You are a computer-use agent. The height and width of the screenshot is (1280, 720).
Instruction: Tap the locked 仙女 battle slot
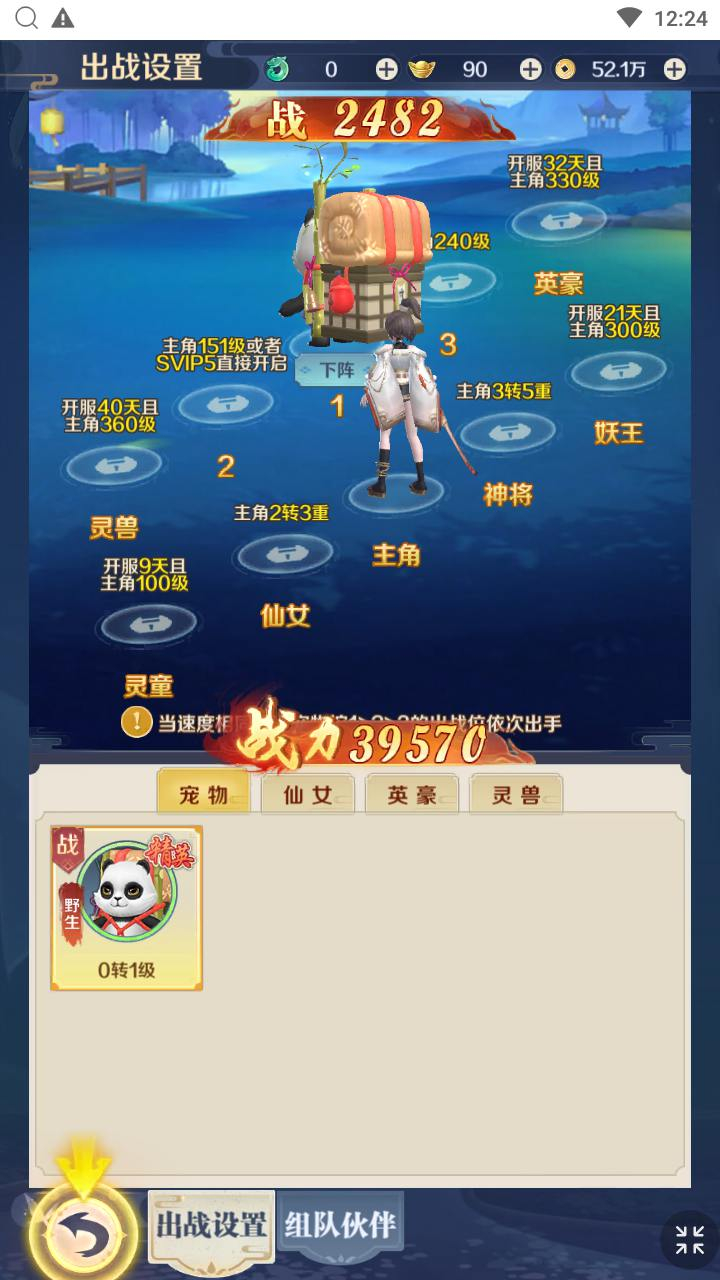coord(285,555)
